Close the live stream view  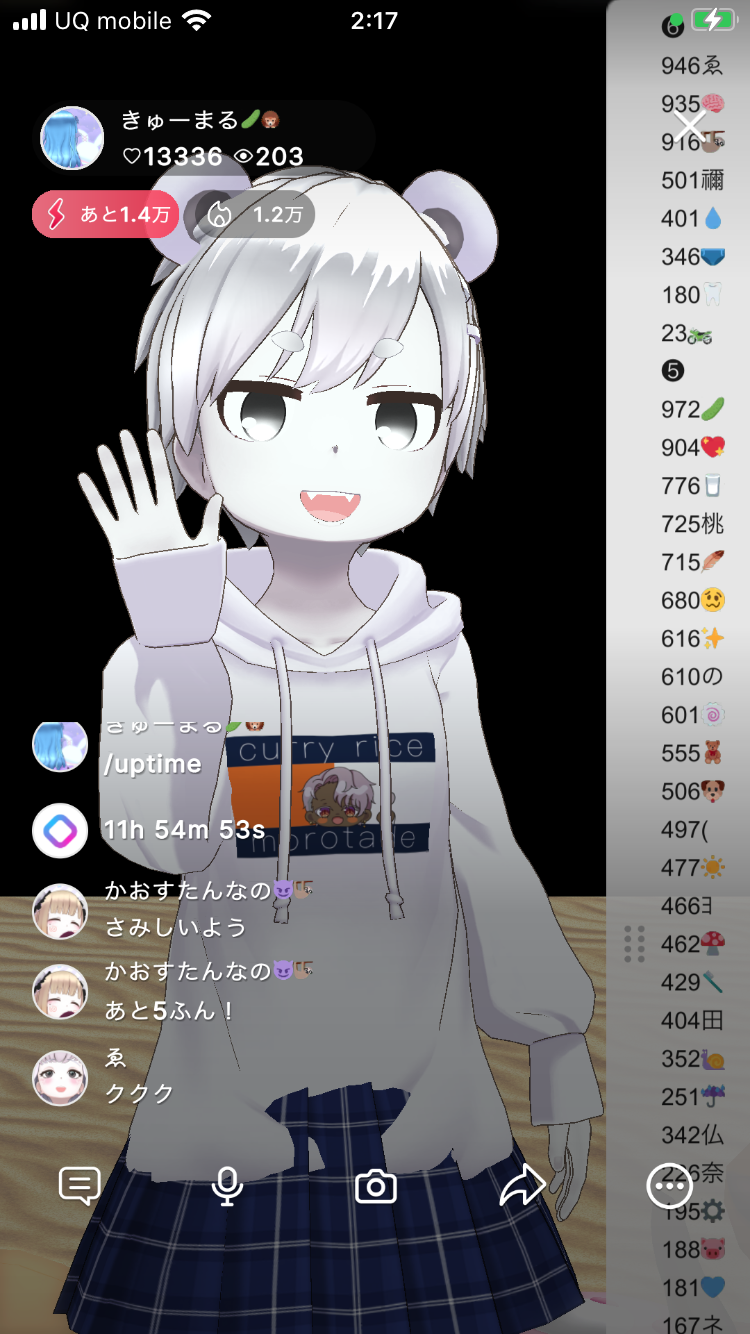click(689, 128)
